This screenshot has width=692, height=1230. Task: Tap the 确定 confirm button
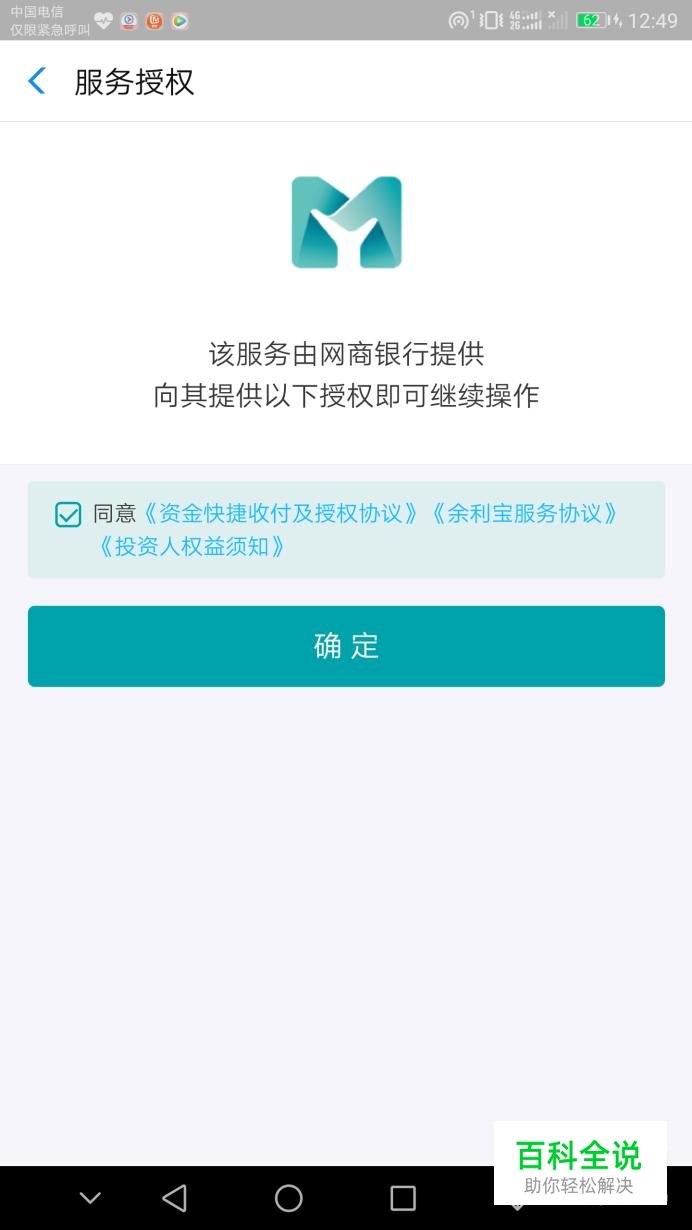tap(346, 646)
